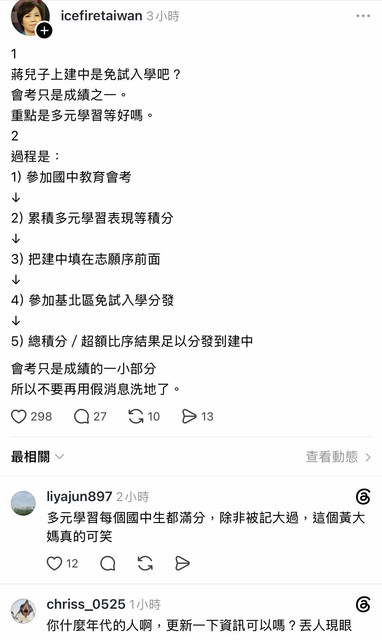The image size is (382, 640).
Task: Follow icefiretaiwan via the plus badge
Action: click(44, 31)
